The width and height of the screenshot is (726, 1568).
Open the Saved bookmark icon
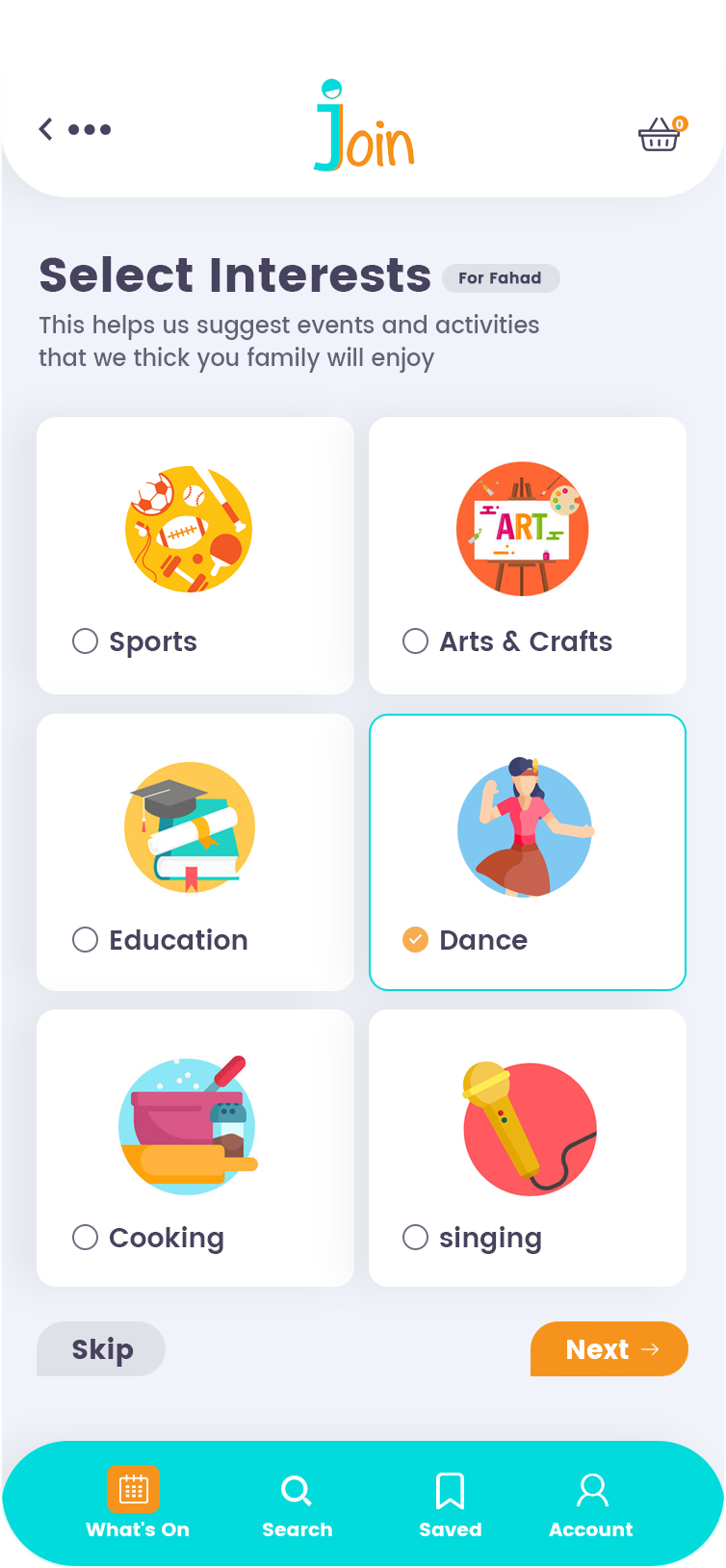click(x=450, y=1489)
